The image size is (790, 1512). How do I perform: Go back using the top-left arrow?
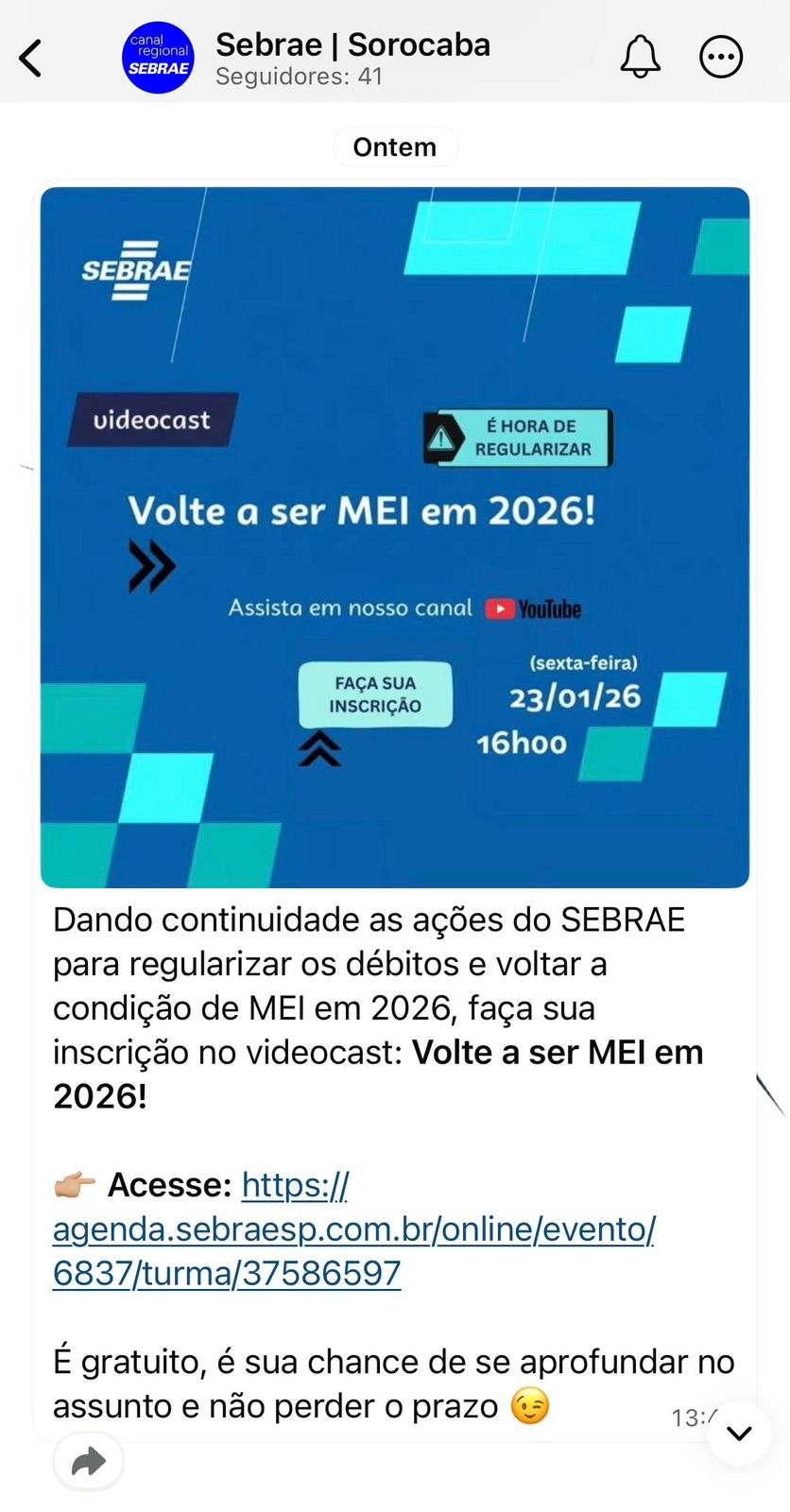click(x=31, y=59)
